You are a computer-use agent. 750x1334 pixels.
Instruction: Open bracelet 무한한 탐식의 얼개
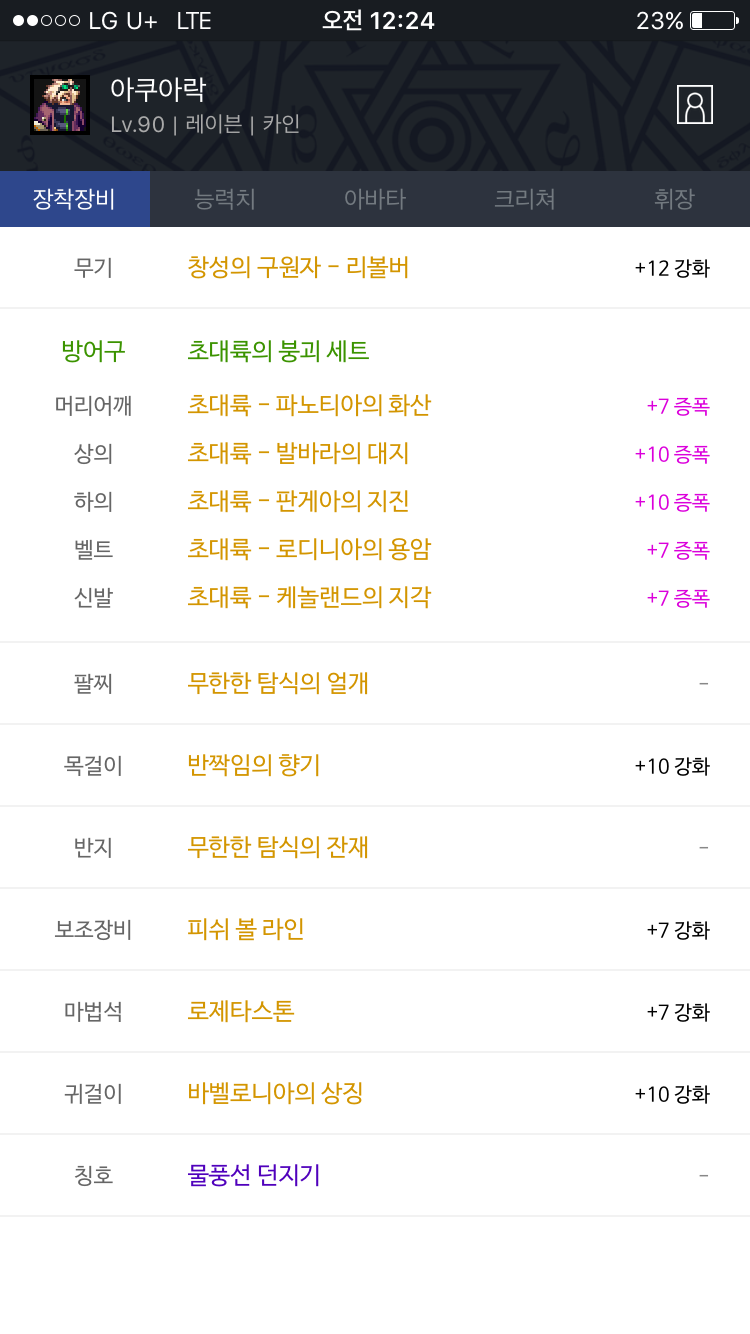(x=278, y=683)
